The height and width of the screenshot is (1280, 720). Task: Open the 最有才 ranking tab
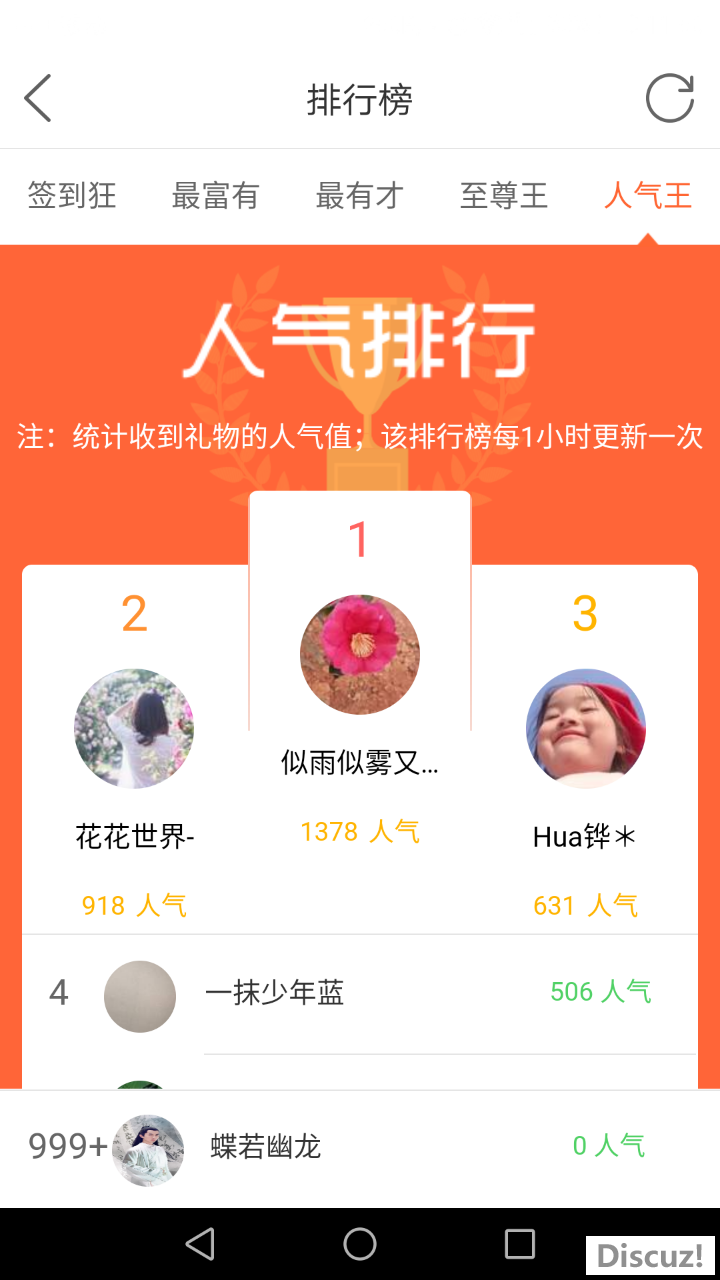tap(359, 196)
